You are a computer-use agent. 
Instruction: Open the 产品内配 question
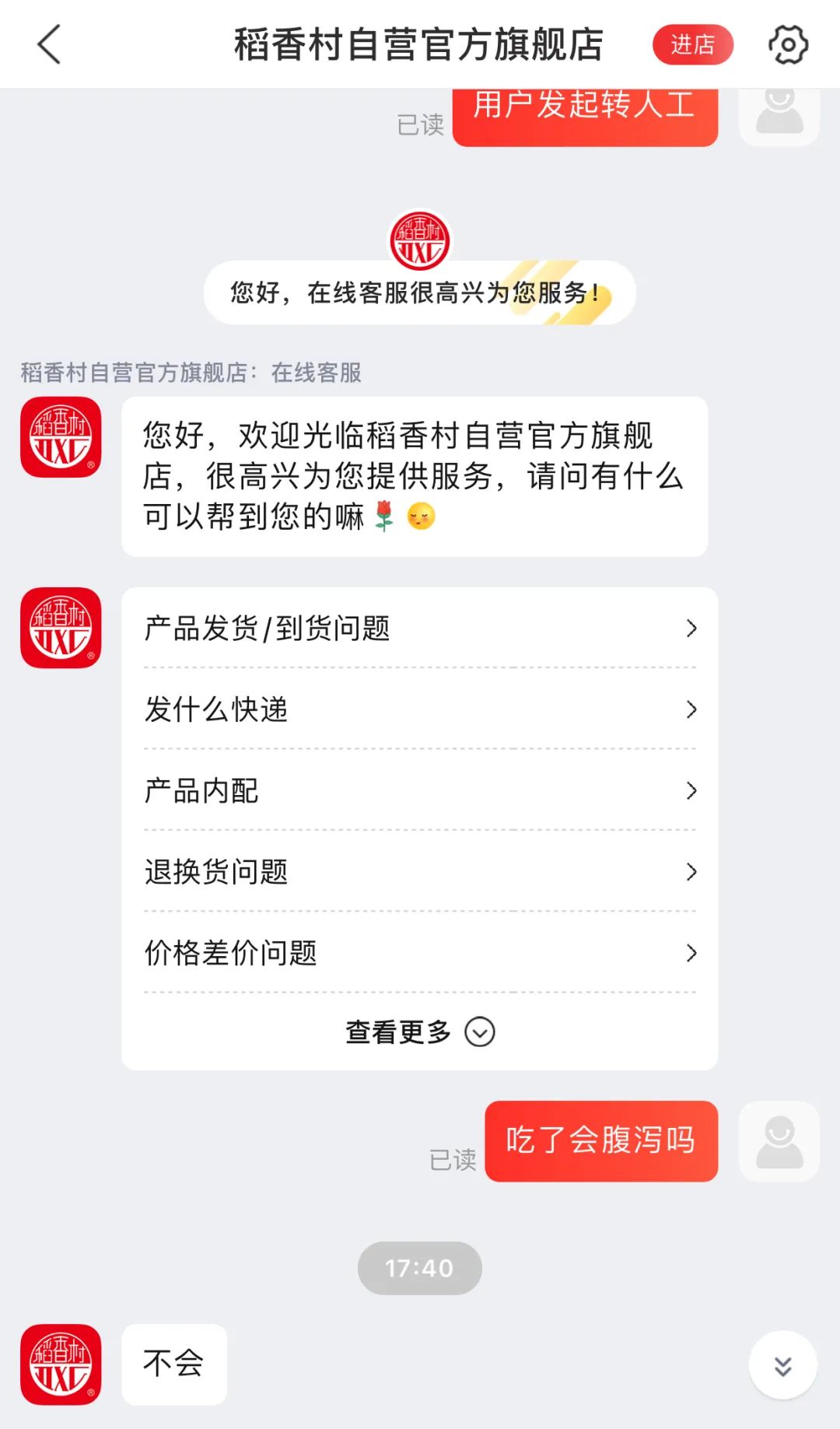[420, 790]
